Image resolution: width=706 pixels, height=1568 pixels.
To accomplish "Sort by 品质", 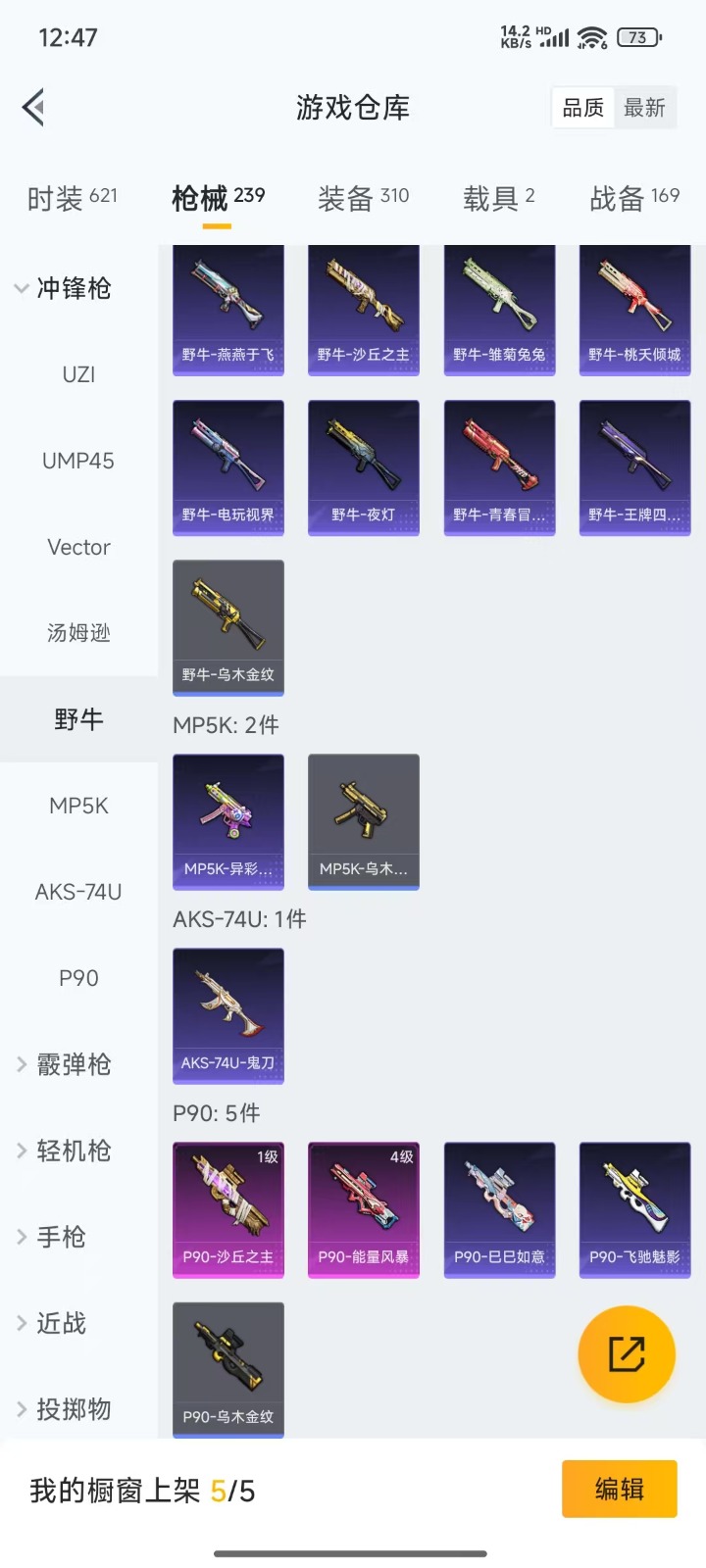I will point(583,108).
